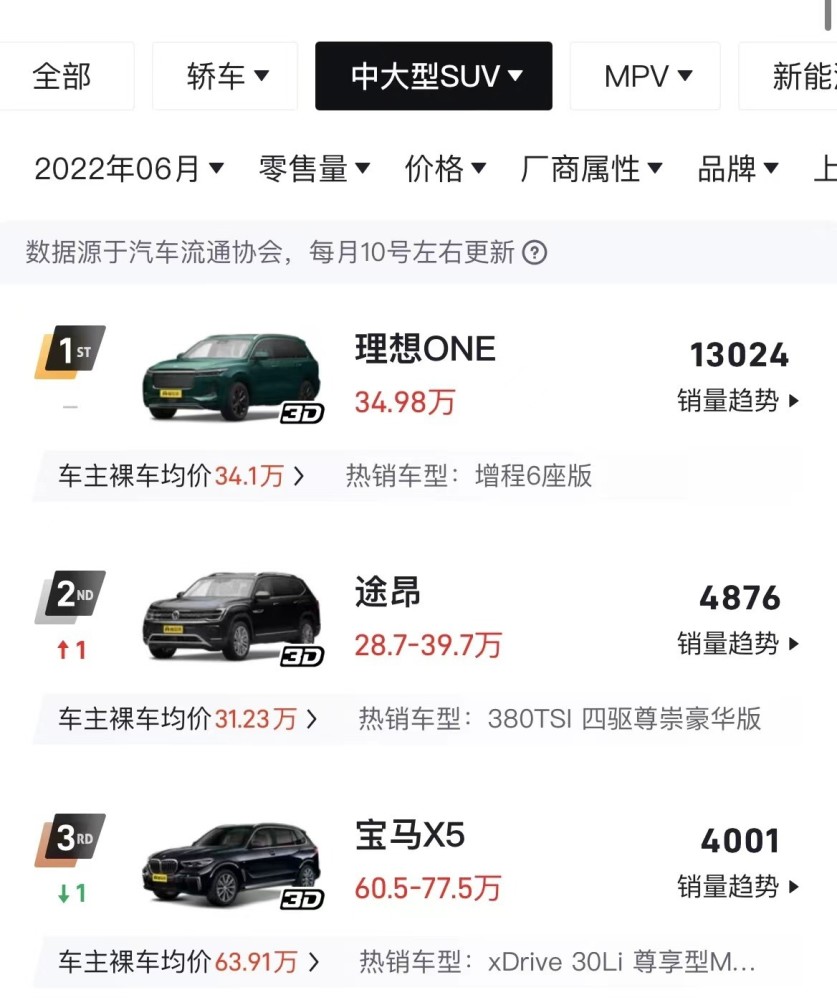View 销量趋势 for 理想ONE
The width and height of the screenshot is (837, 1000).
point(738,401)
